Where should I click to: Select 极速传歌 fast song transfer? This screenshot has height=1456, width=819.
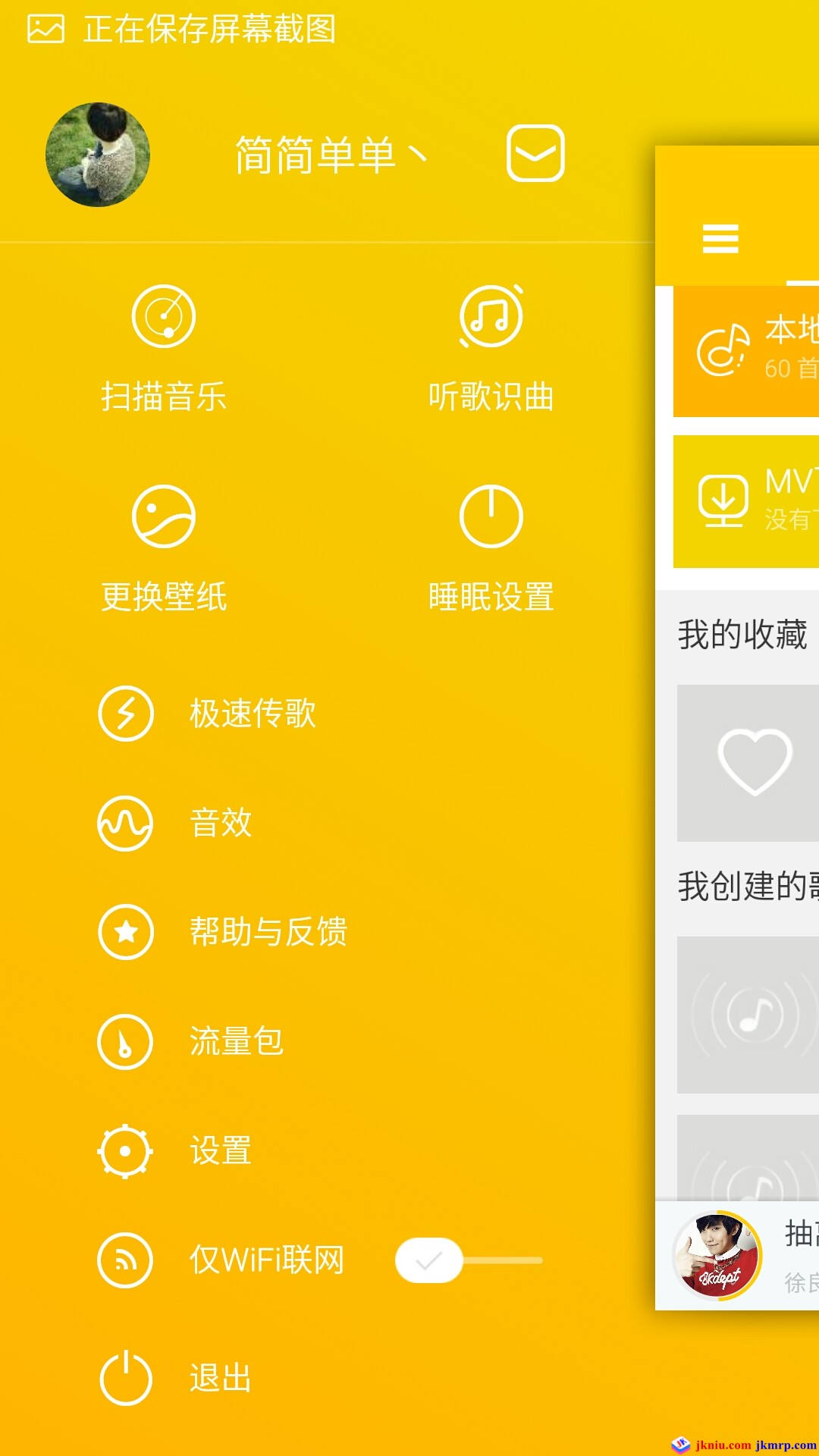(253, 714)
